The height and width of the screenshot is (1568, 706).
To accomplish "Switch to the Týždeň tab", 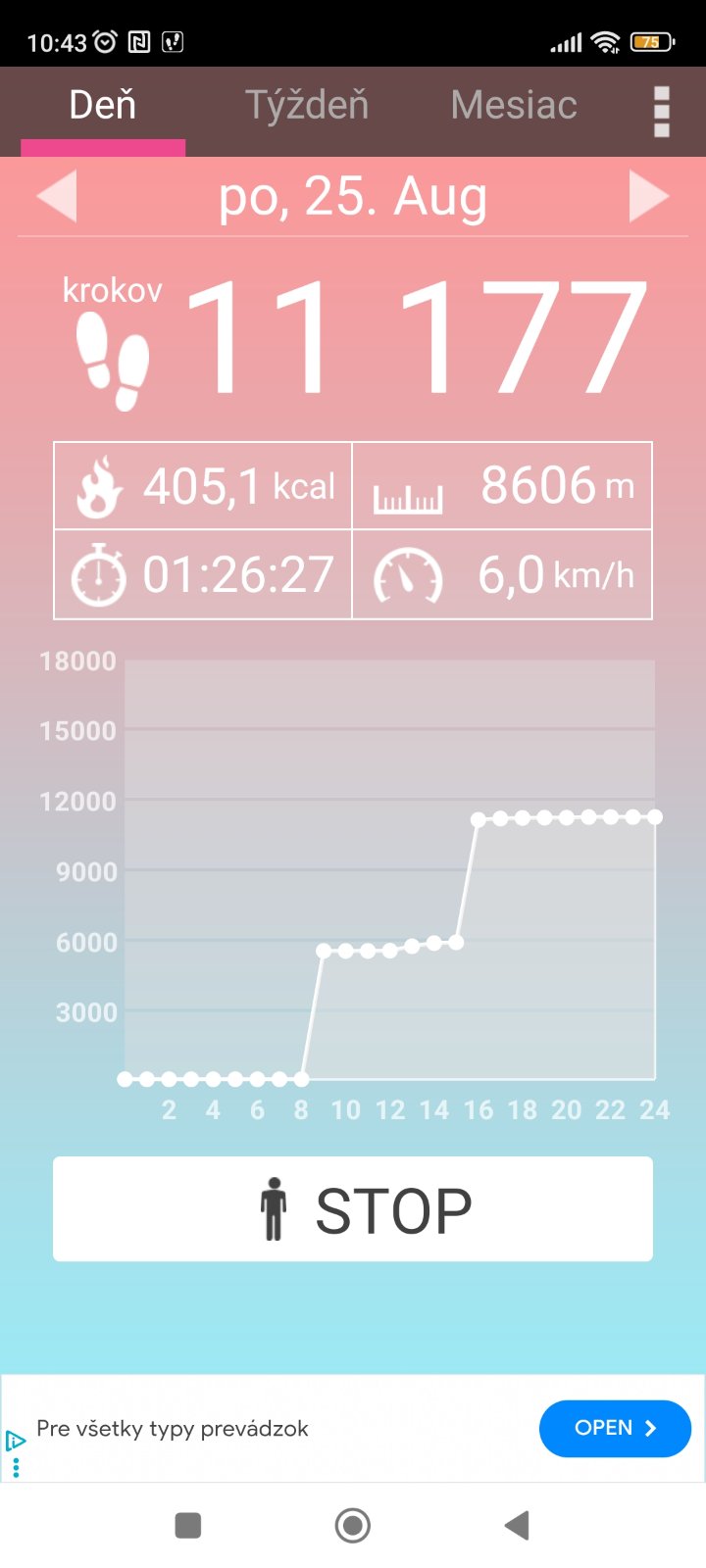I will [307, 106].
